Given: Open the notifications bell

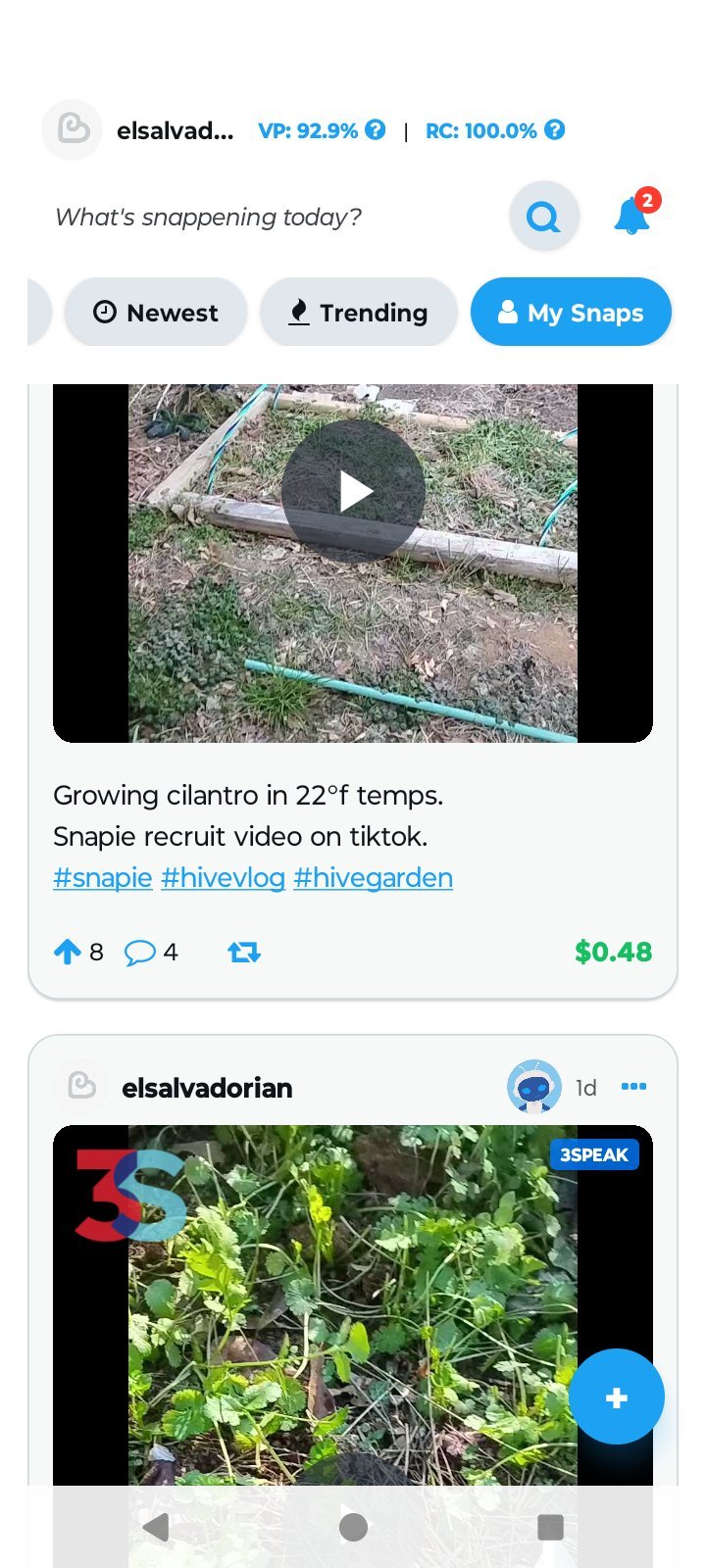Looking at the screenshot, I should (632, 216).
